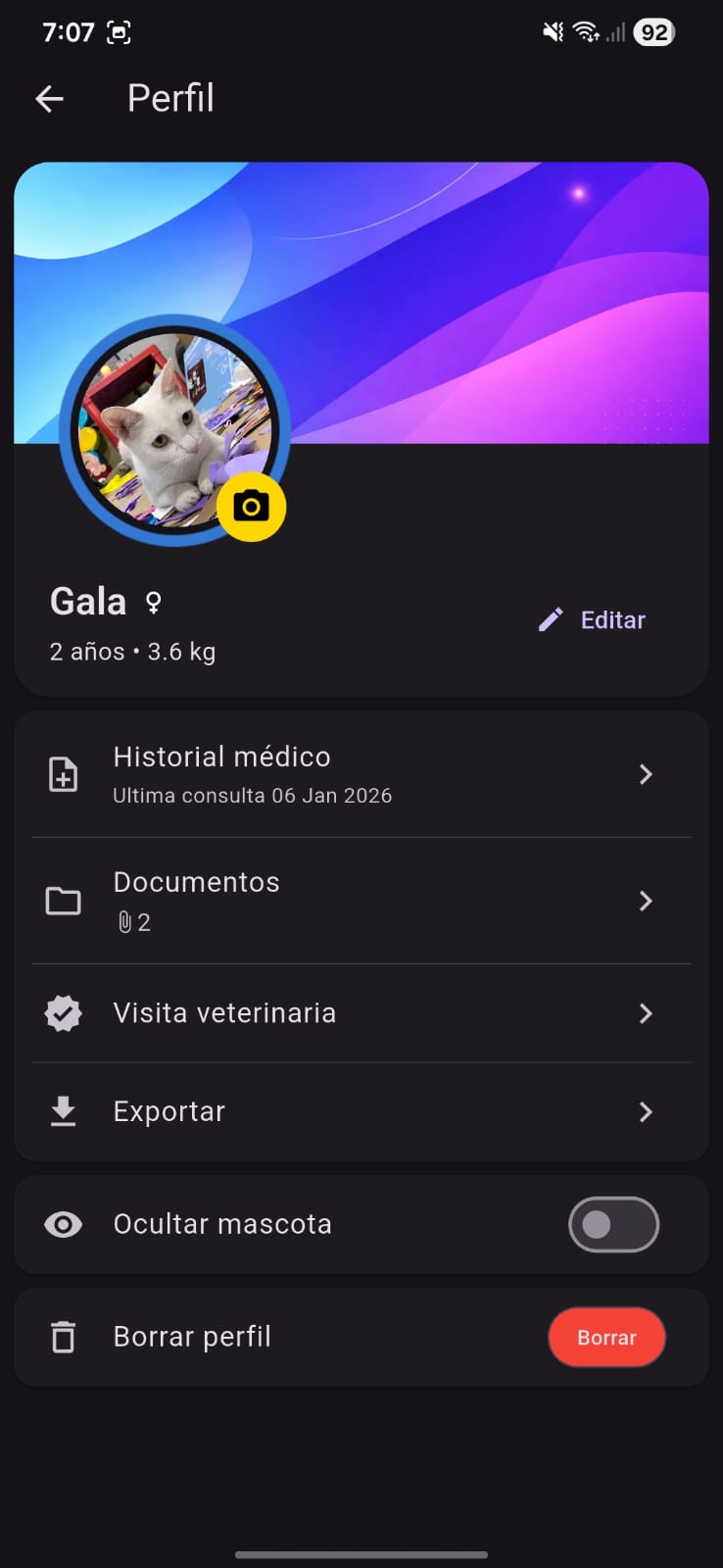
Task: Go back from the Perfil screen
Action: [50, 98]
